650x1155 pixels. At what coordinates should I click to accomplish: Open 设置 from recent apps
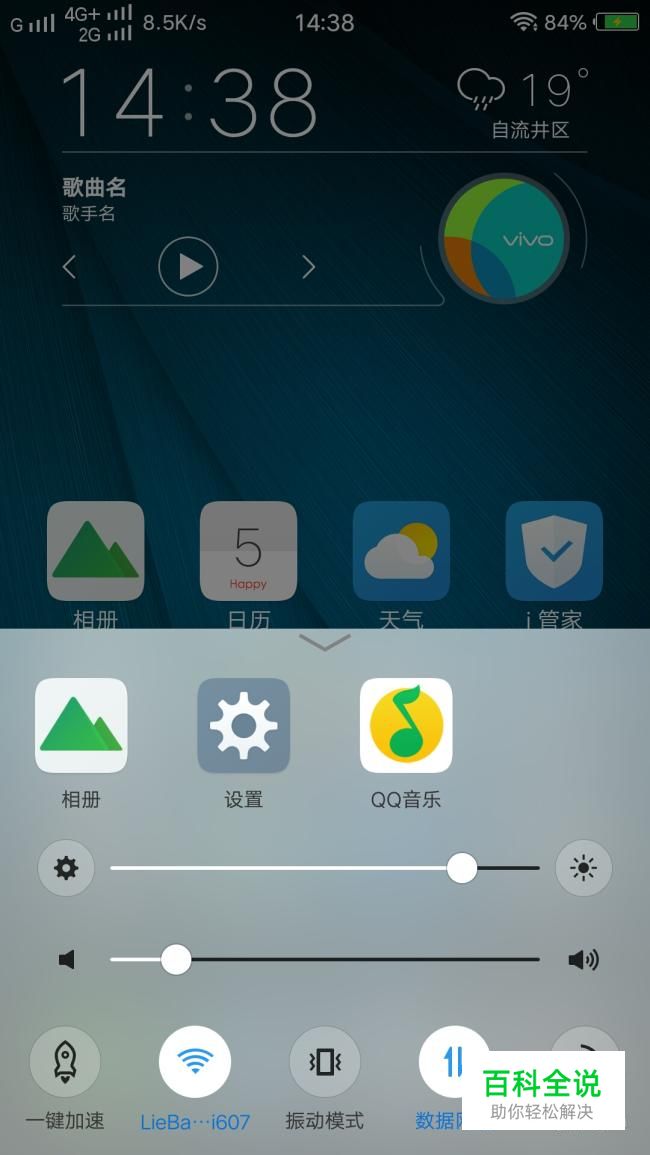pyautogui.click(x=244, y=726)
